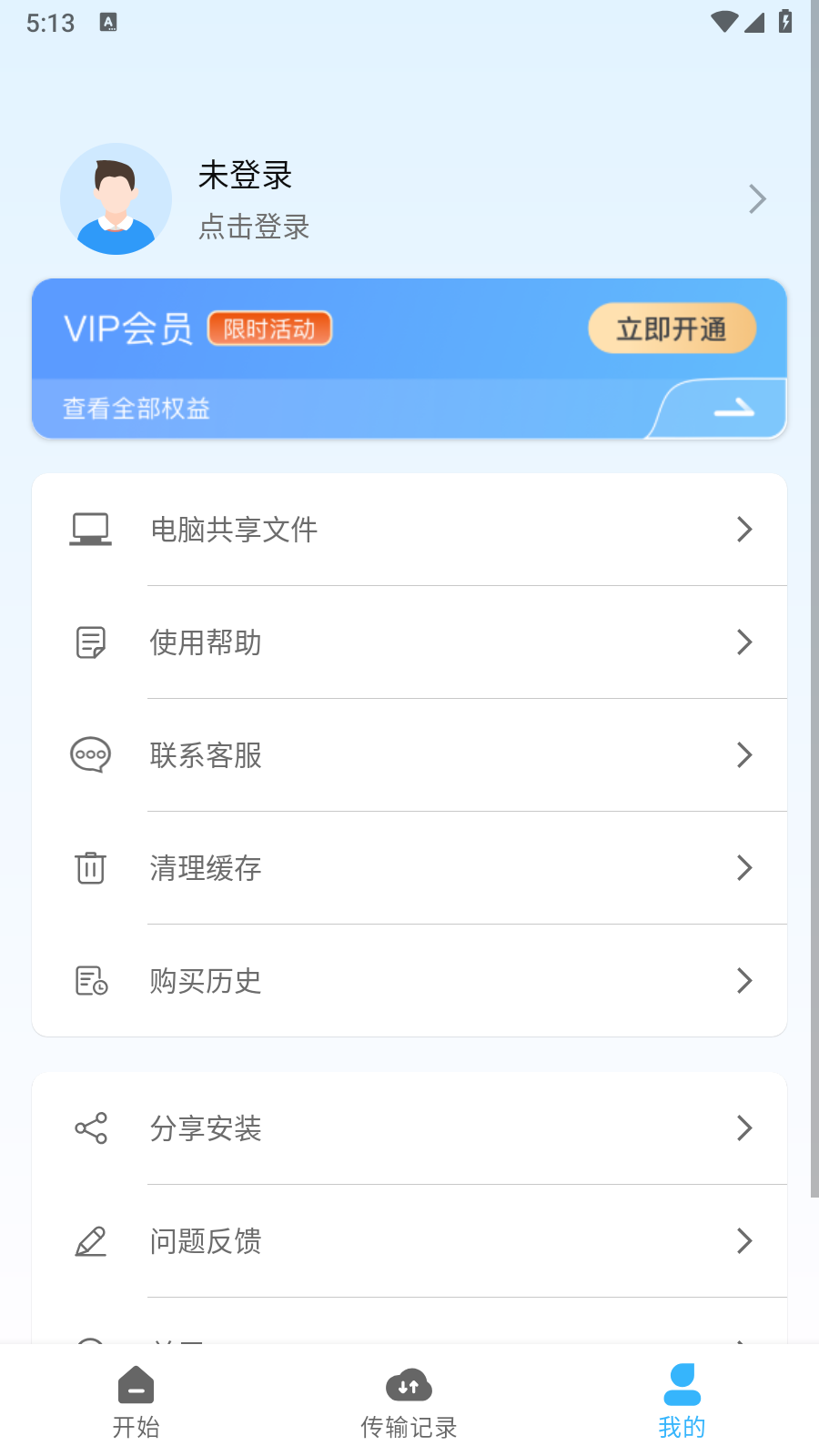This screenshot has height=1456, width=819.
Task: View all VIP benefits (查看全部权益)
Action: click(x=136, y=409)
